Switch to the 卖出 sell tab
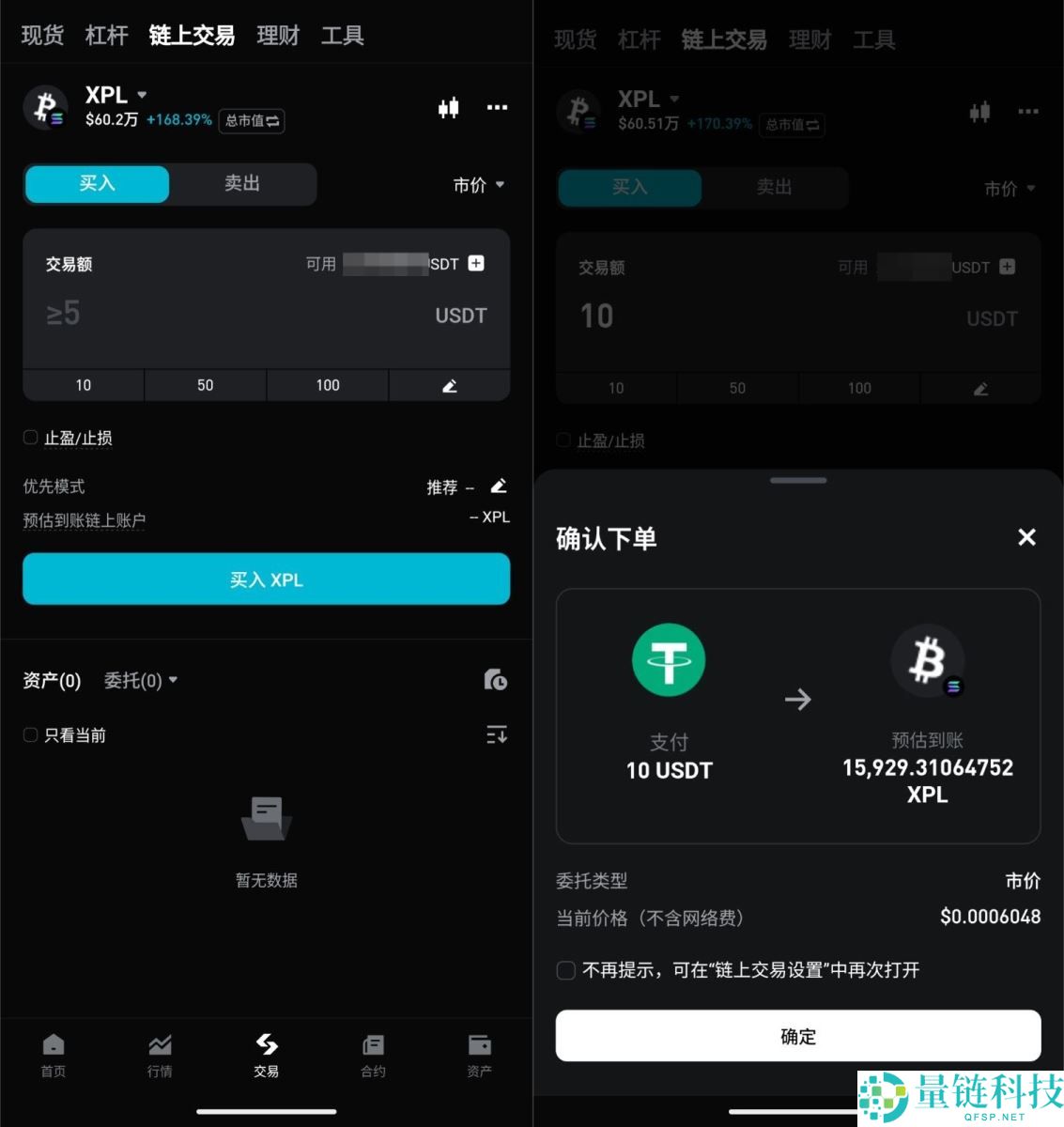Image resolution: width=1064 pixels, height=1127 pixels. pos(242,184)
